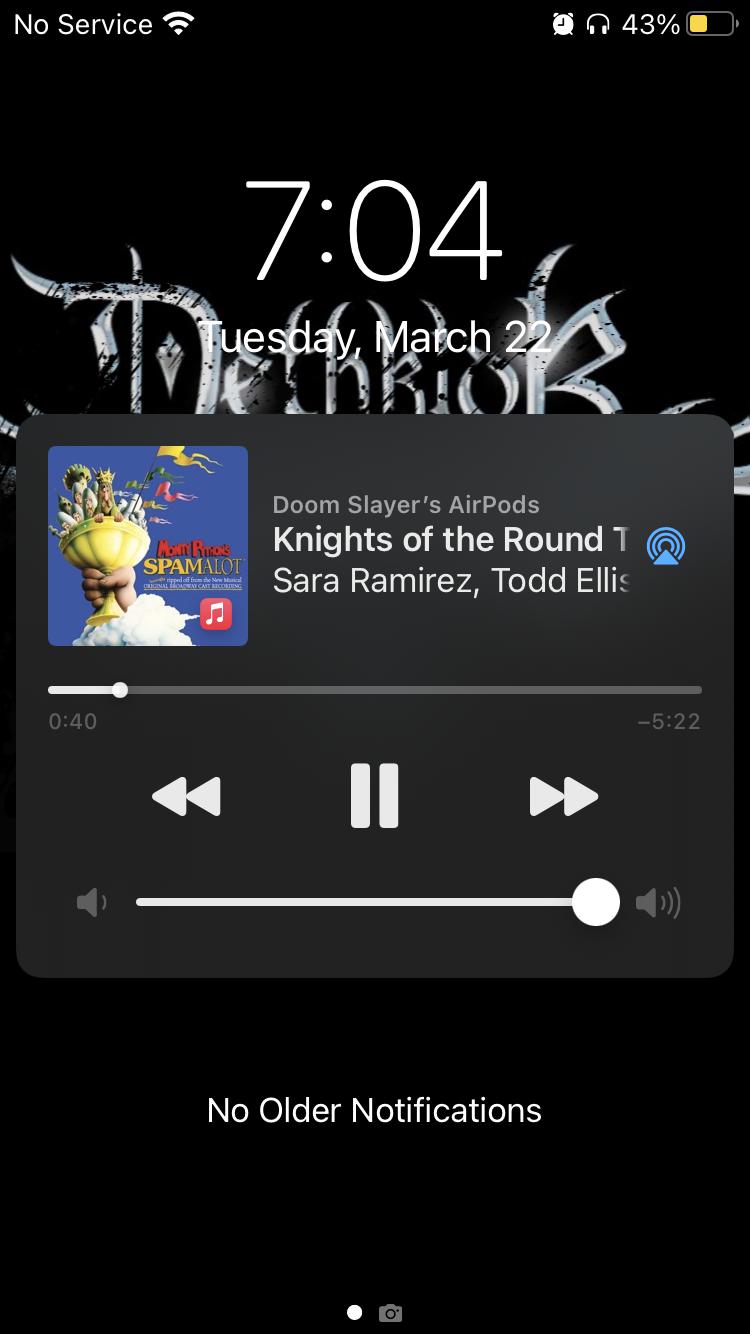This screenshot has width=750, height=1334.
Task: Tap the volume slider to lower volume
Action: click(300, 902)
